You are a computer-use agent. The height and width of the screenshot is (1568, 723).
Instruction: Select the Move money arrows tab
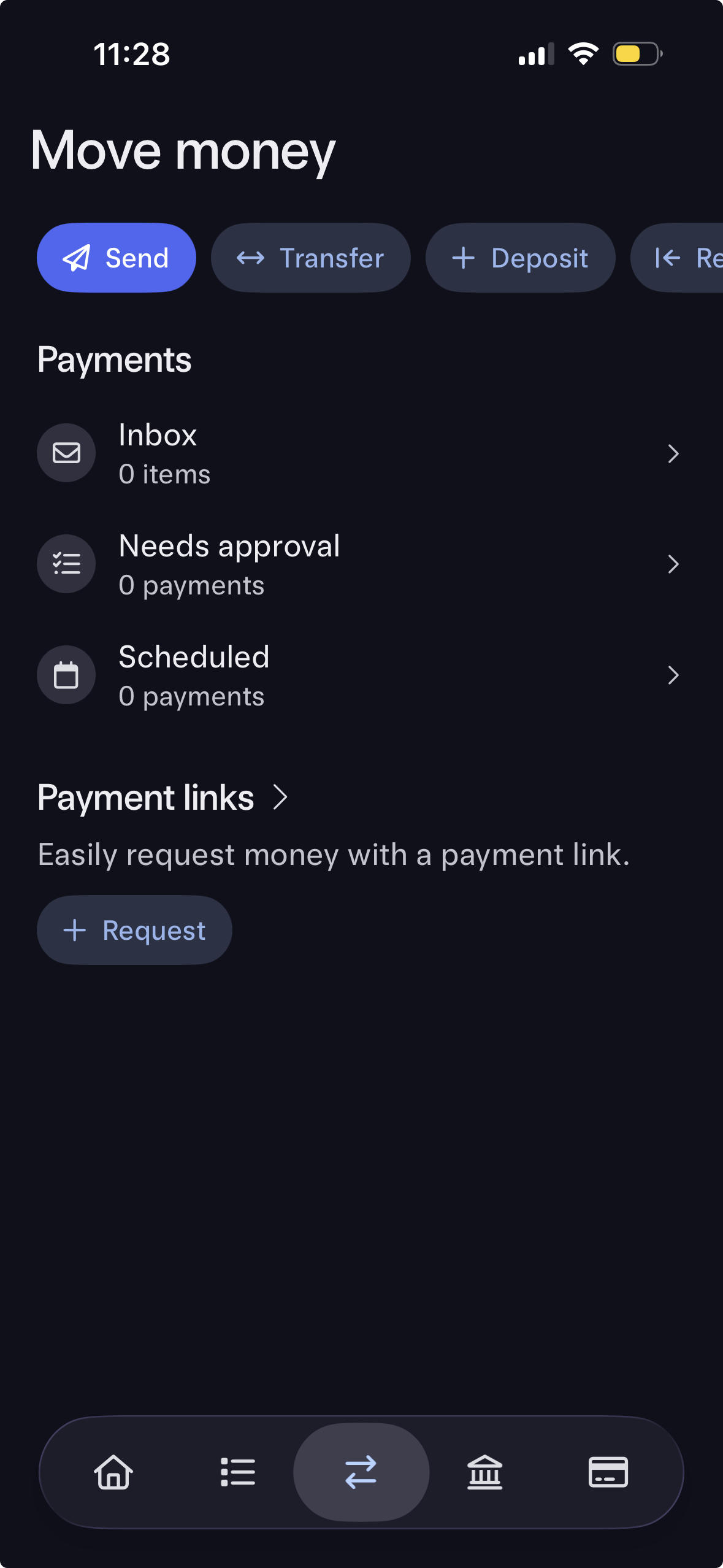click(x=361, y=1472)
